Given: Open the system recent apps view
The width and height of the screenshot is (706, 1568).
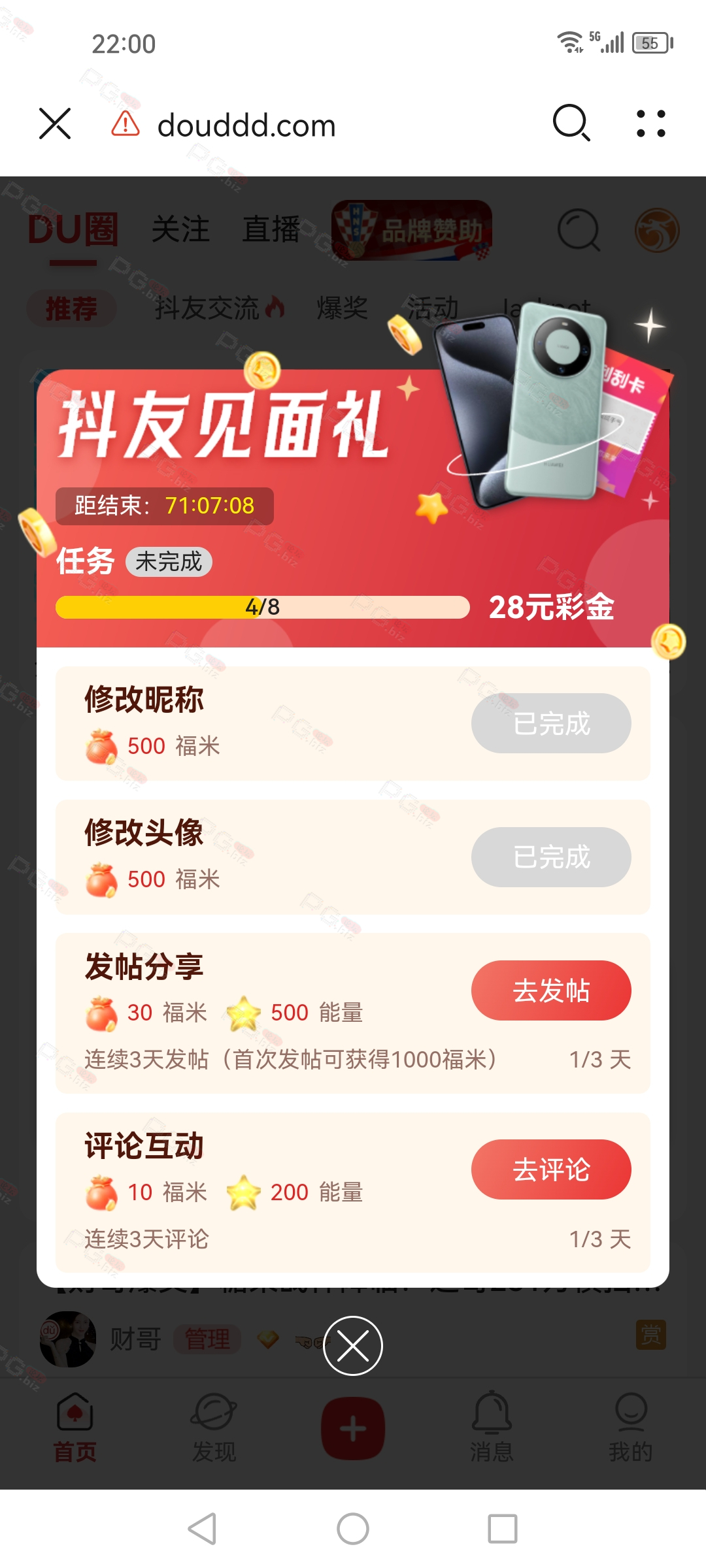Looking at the screenshot, I should click(x=503, y=1529).
